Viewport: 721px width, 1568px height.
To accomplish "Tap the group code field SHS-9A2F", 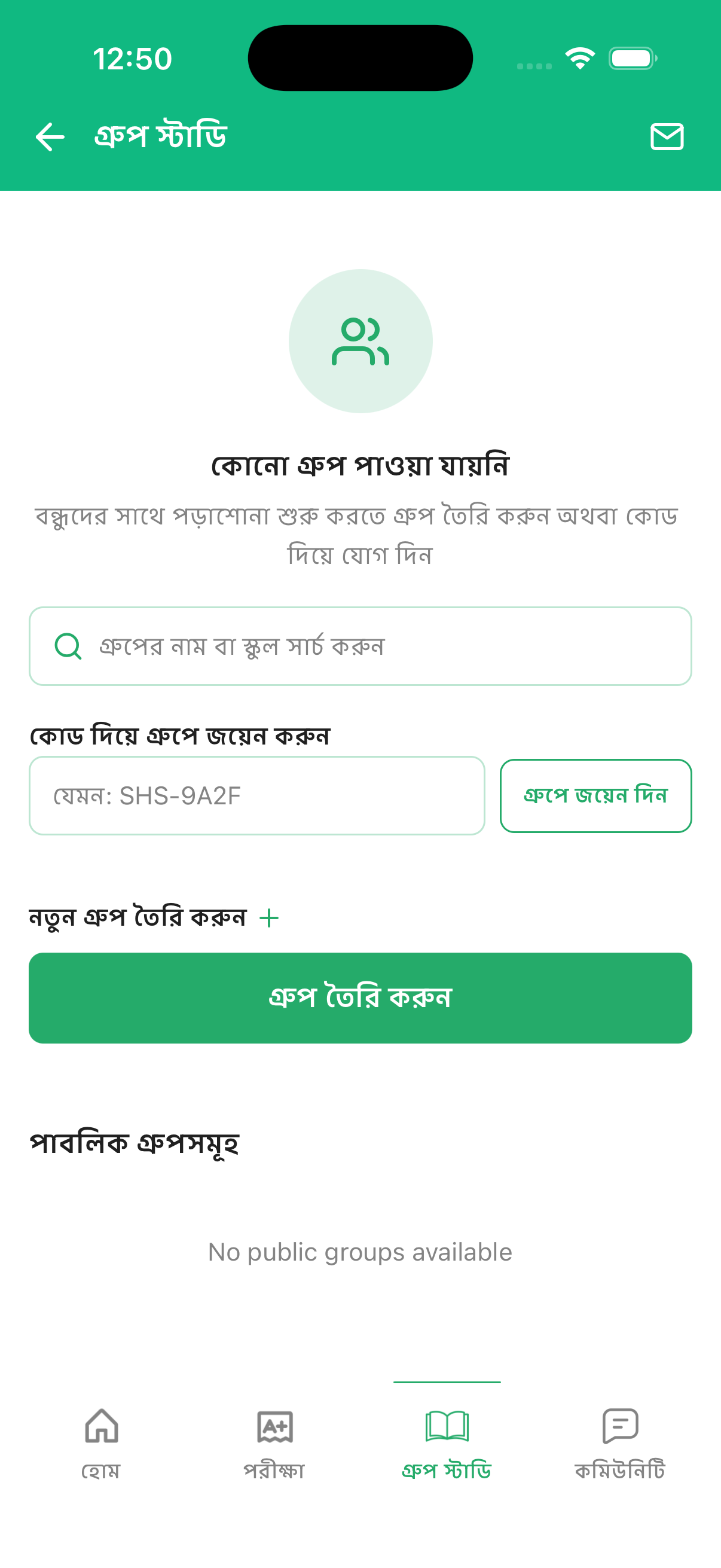I will 256,795.
